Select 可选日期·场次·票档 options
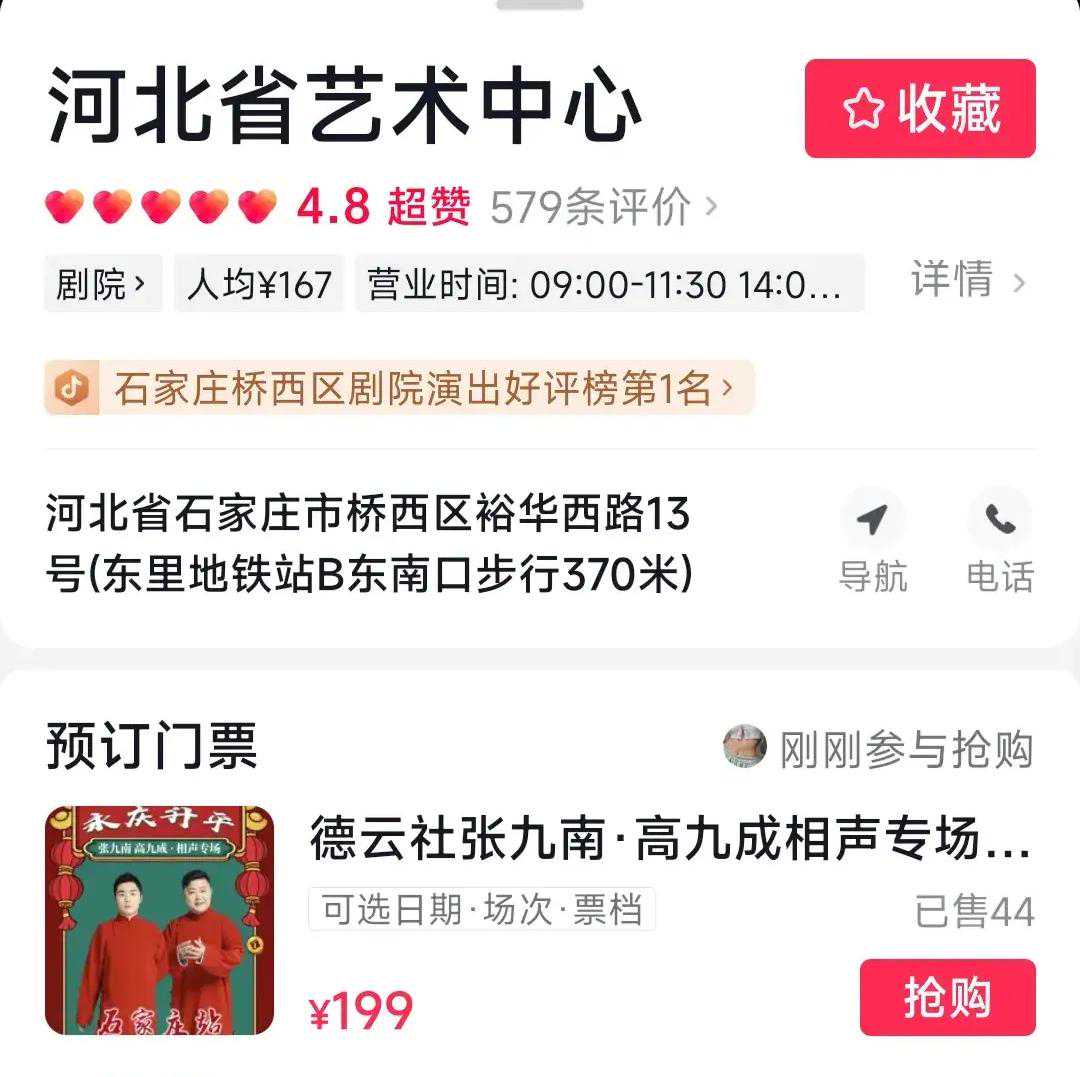1080x1077 pixels. pos(482,909)
